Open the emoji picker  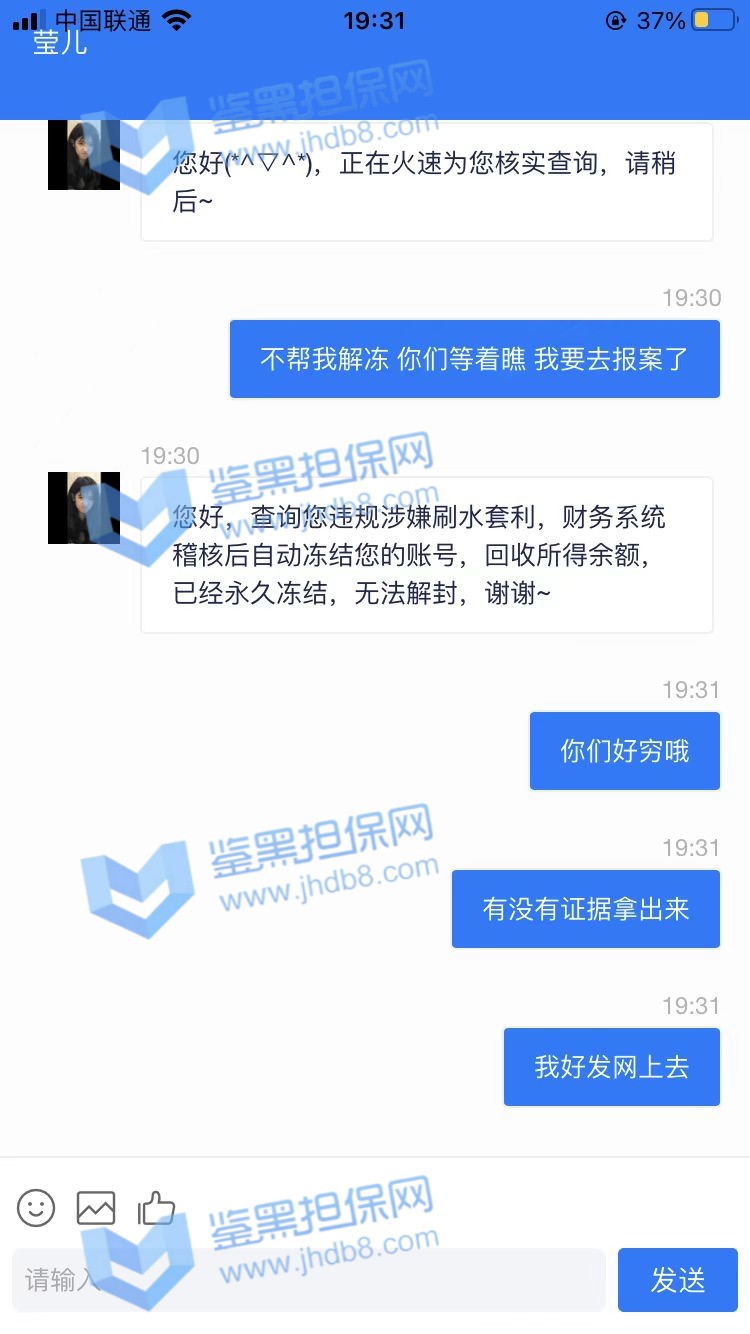pos(36,1208)
